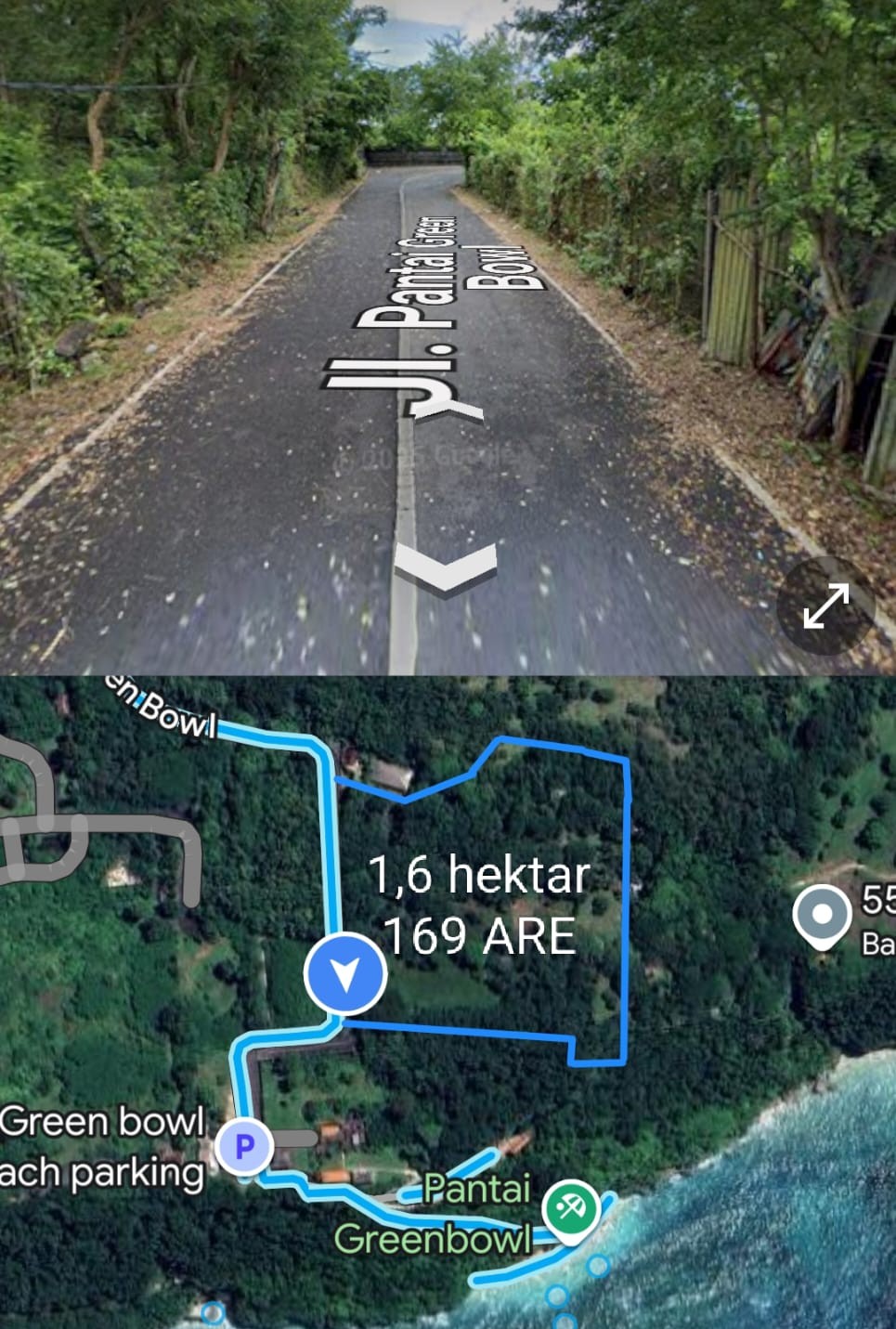Expand Street View to full screen

825,606
